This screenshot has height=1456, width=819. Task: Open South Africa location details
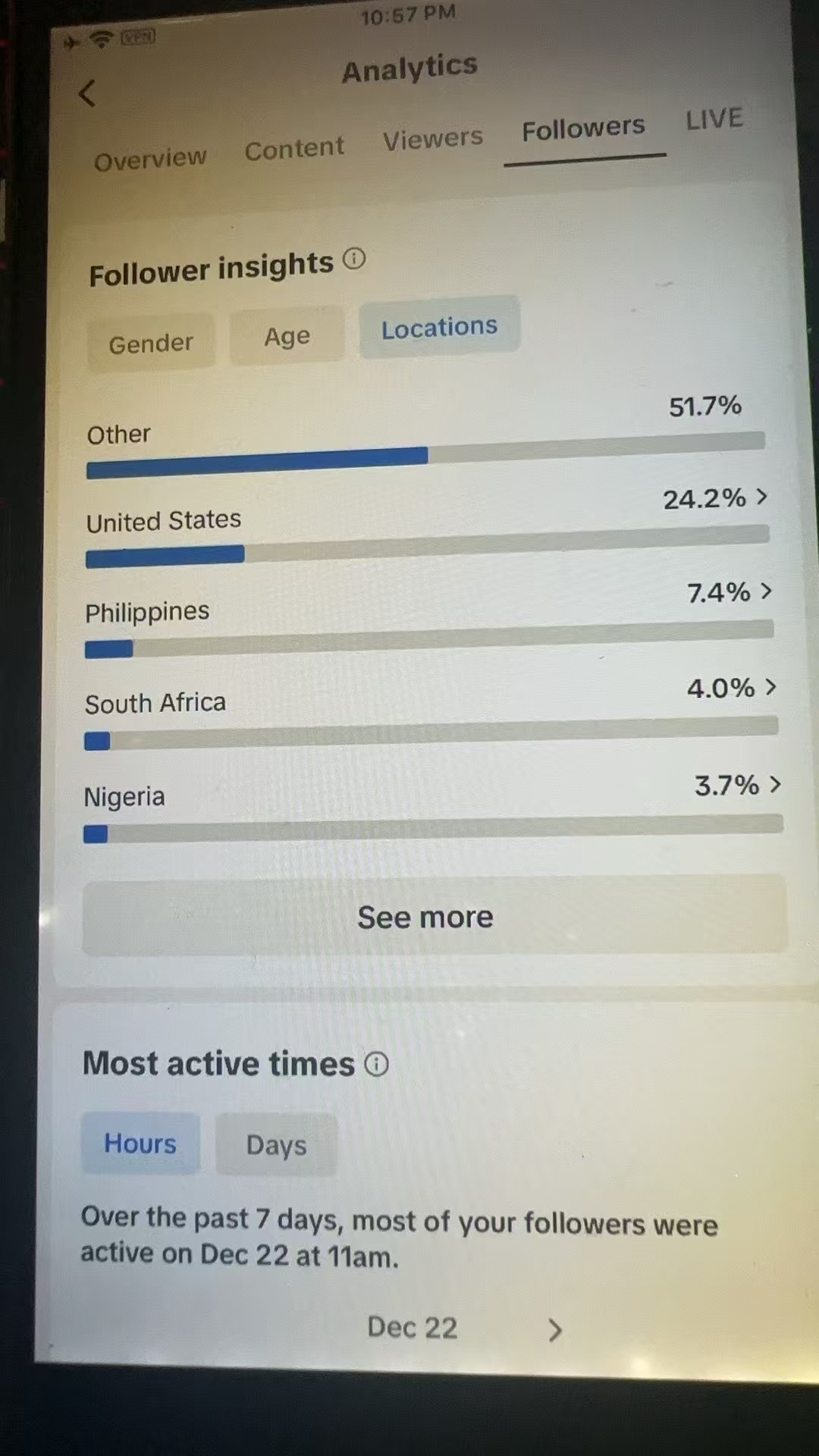click(x=770, y=687)
